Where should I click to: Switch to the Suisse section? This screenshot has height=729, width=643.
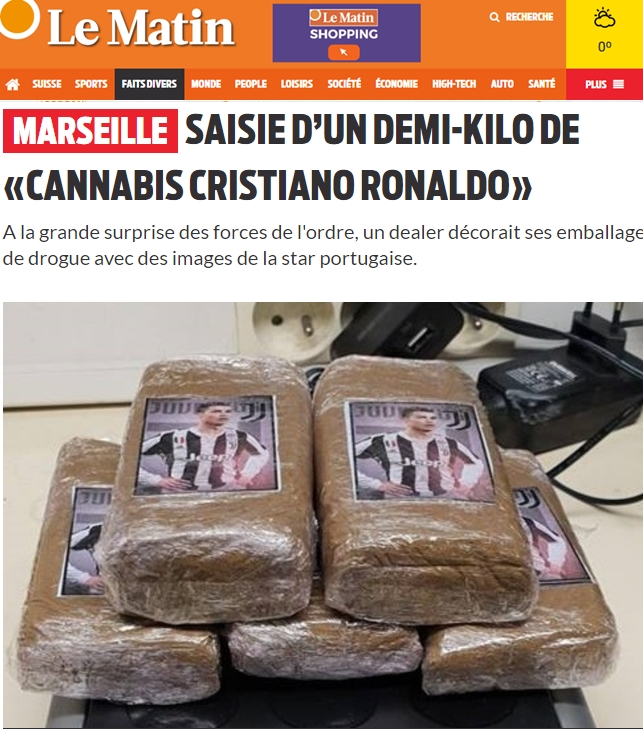pos(46,84)
